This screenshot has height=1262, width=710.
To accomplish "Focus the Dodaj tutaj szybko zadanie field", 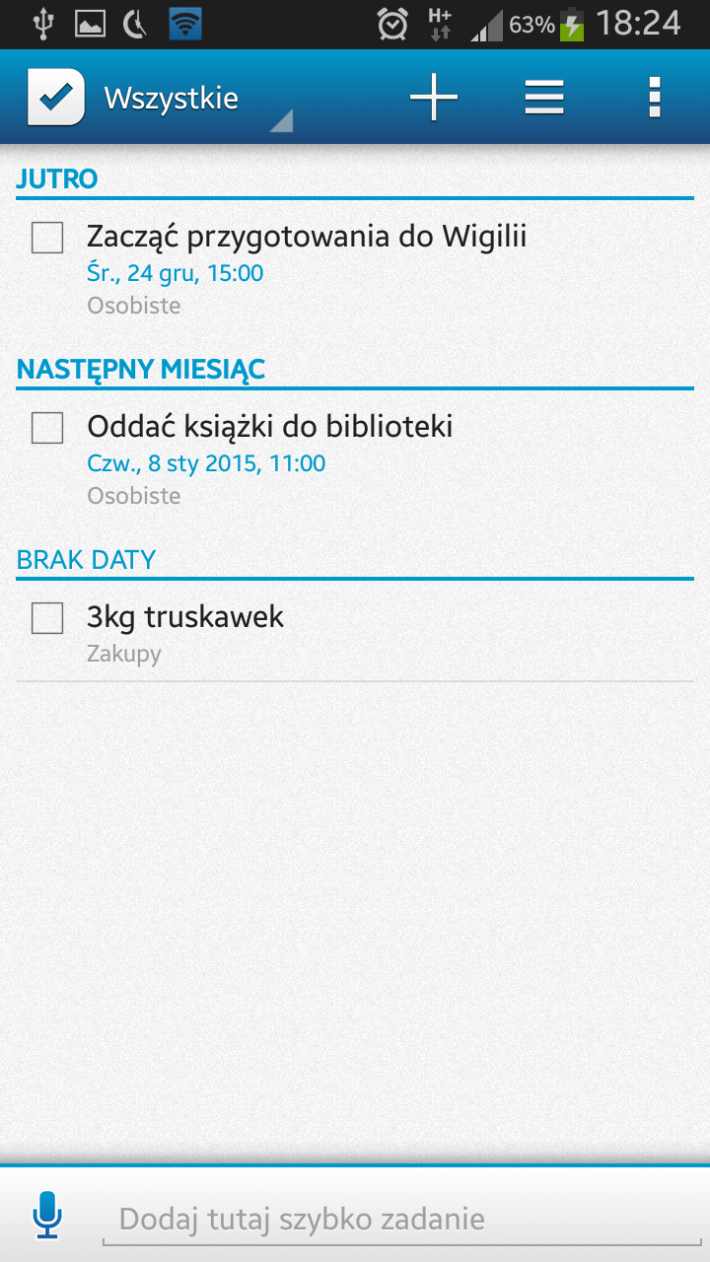I will pyautogui.click(x=400, y=1219).
